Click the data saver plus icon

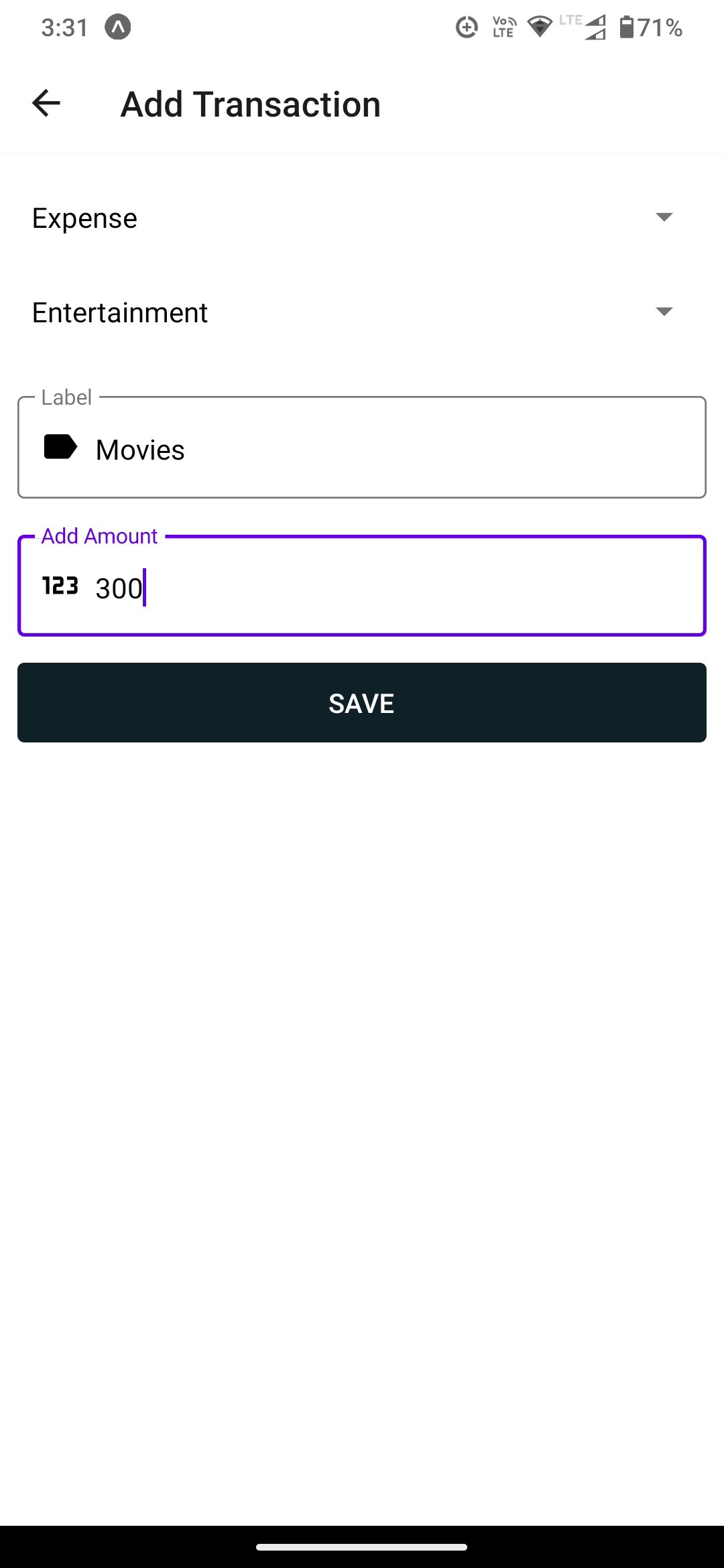coord(467,27)
